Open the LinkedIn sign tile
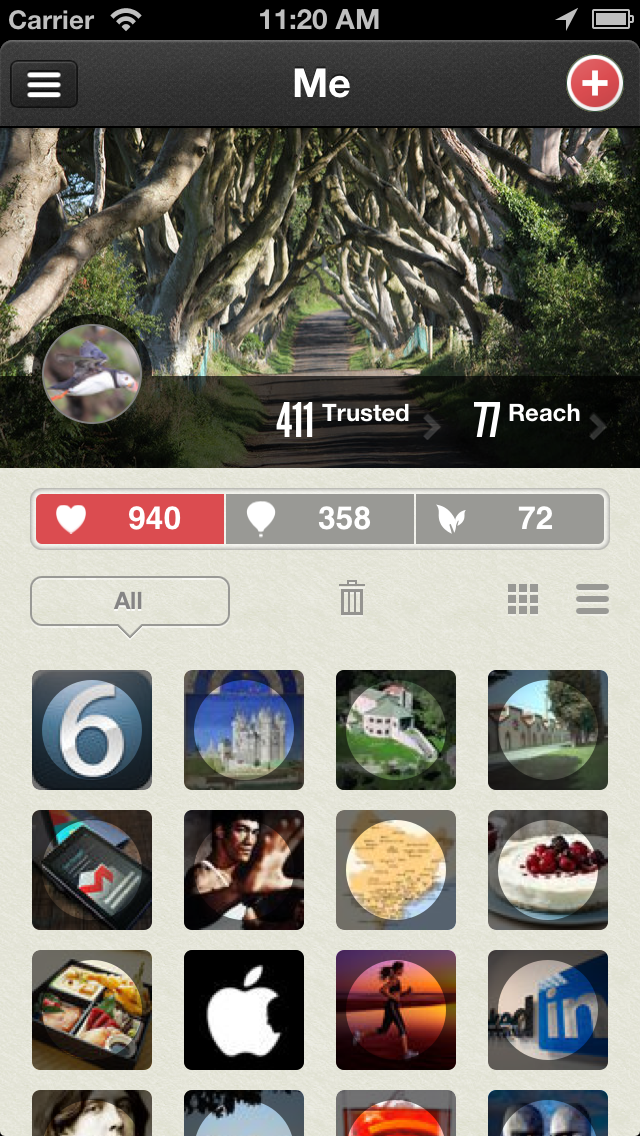 548,1010
